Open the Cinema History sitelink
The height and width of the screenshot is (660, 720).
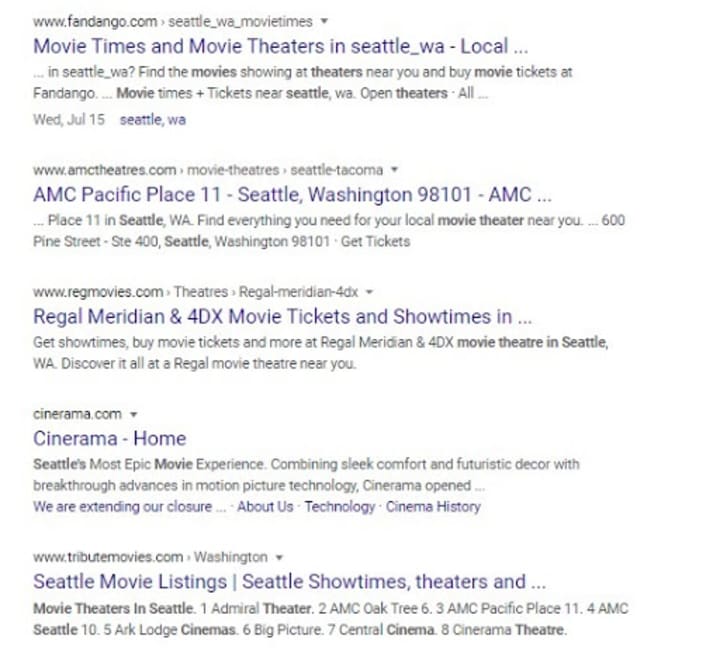click(x=433, y=507)
